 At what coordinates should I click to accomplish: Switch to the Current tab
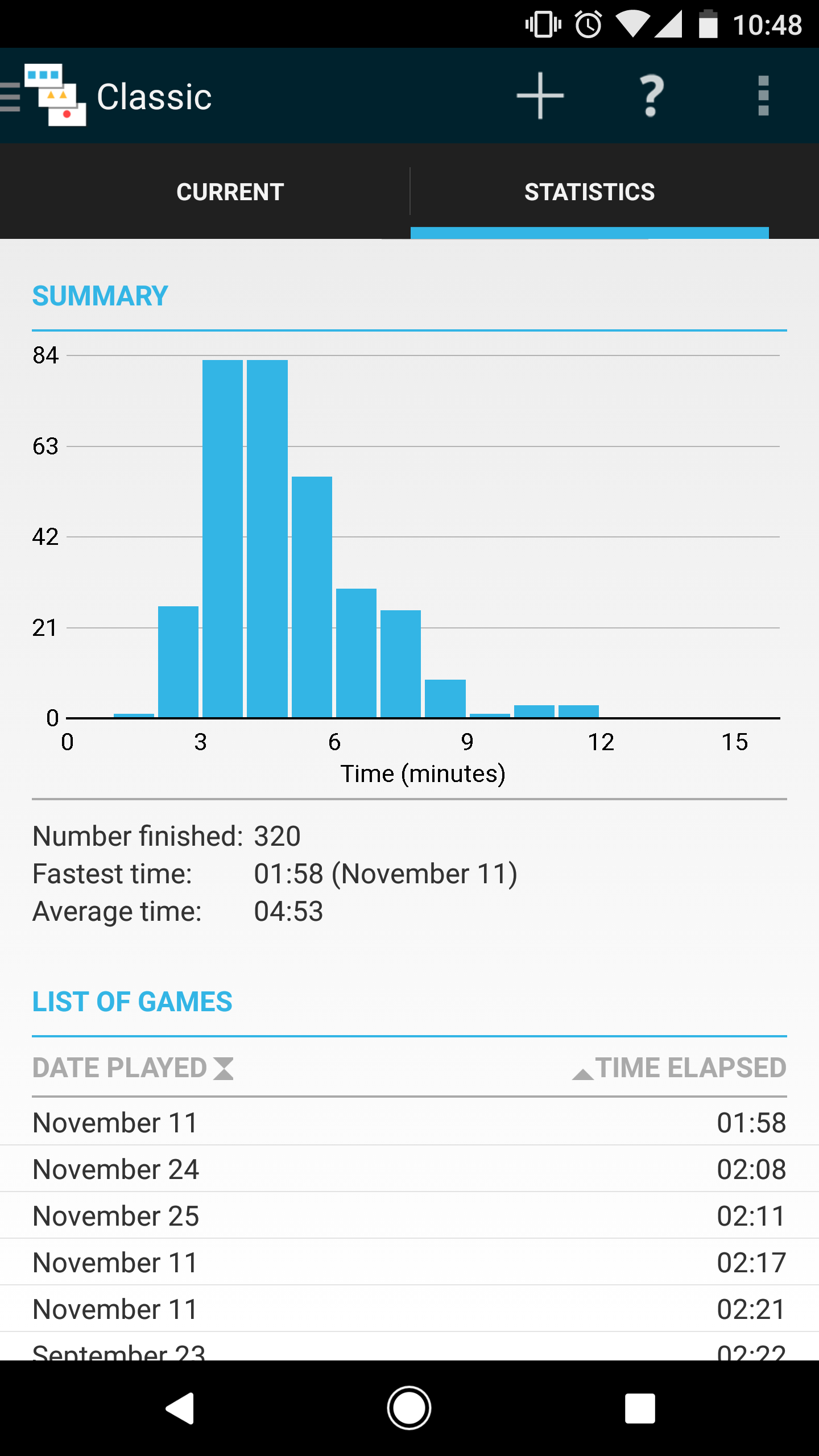tap(230, 192)
